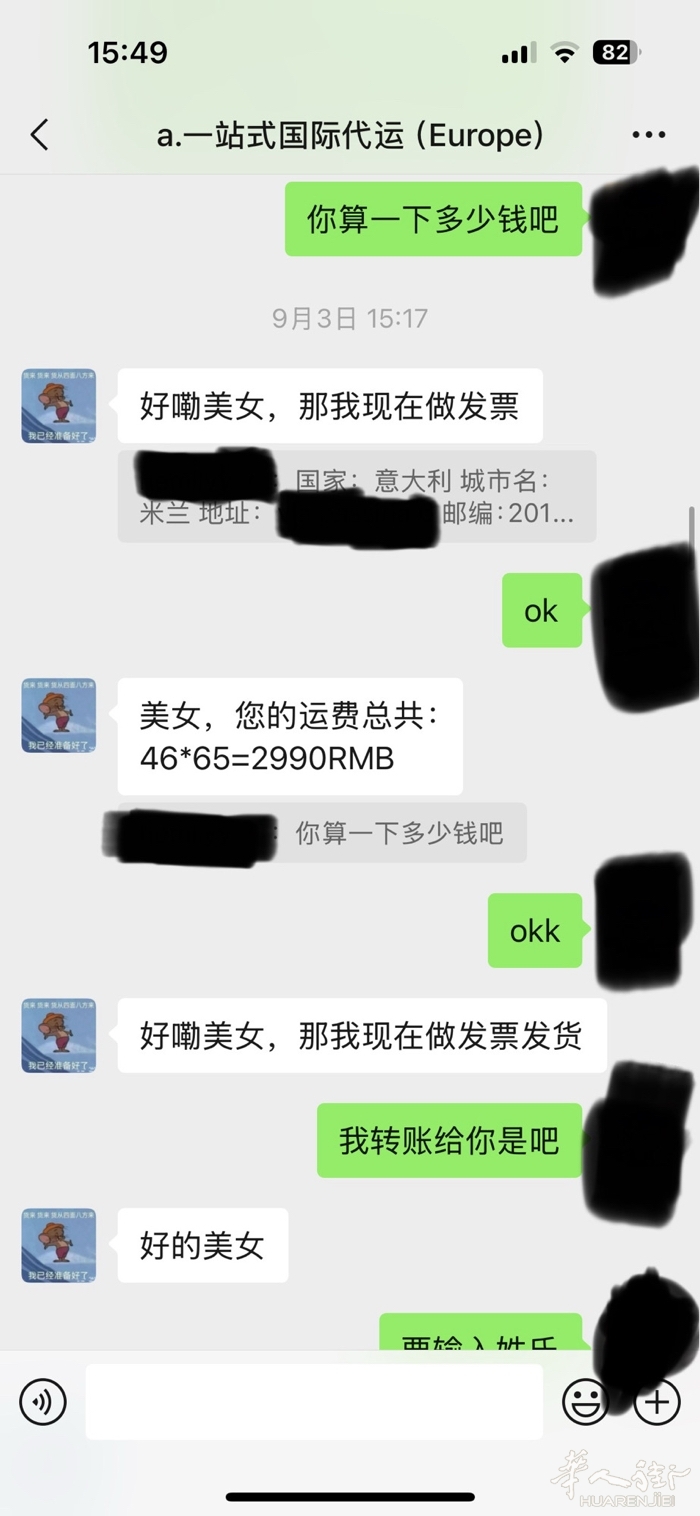Focus the message text field

pyautogui.click(x=313, y=1401)
